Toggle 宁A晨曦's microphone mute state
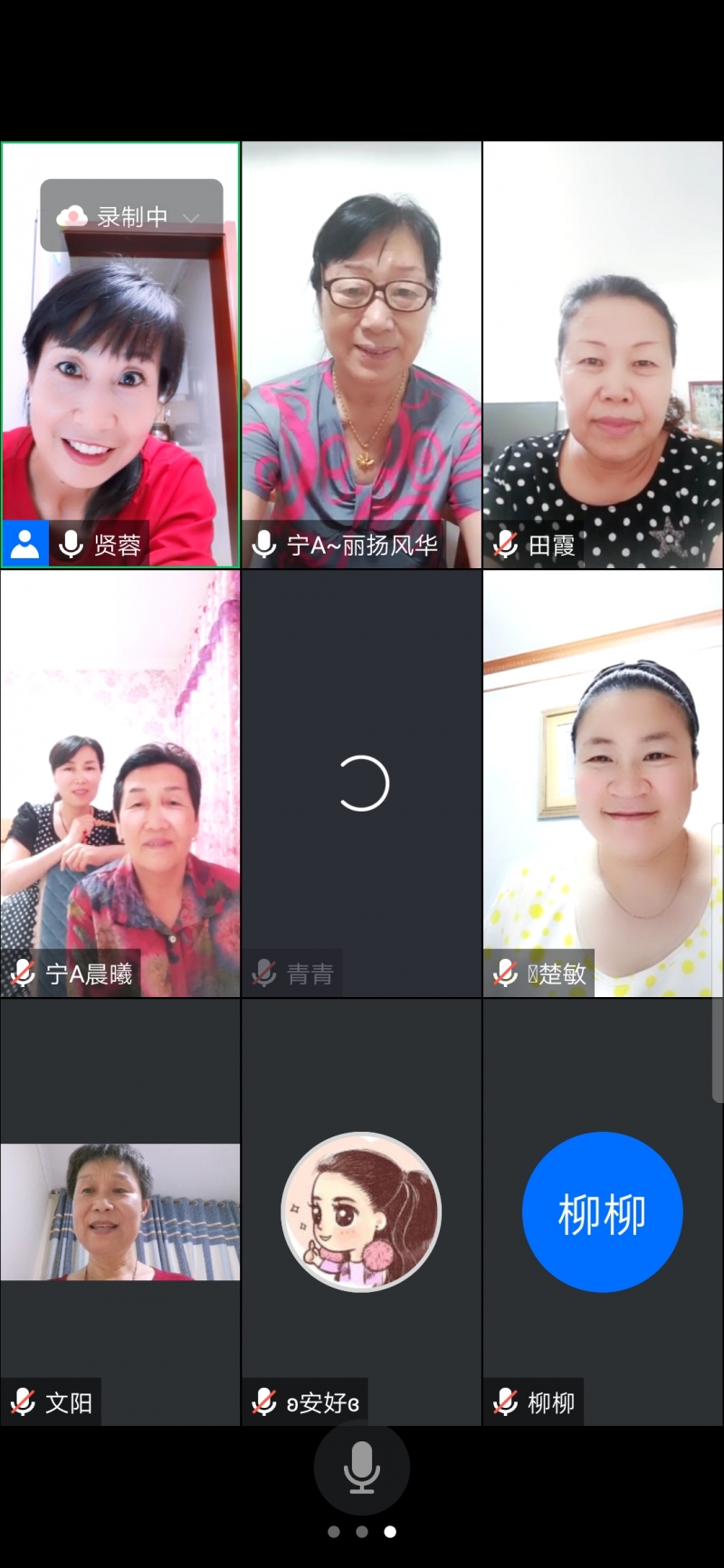Image resolution: width=724 pixels, height=1568 pixels. point(22,973)
